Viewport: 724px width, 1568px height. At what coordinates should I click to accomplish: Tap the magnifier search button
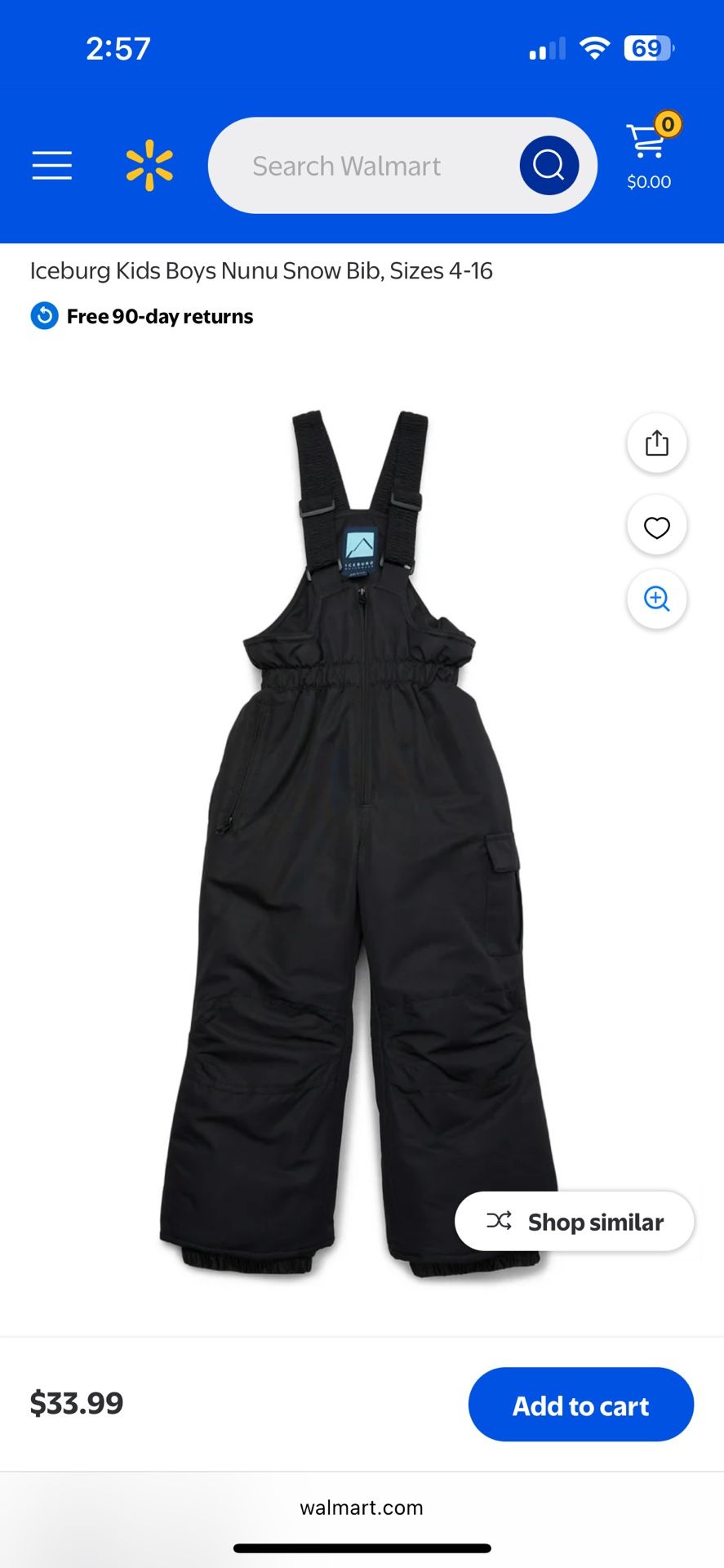pos(549,166)
